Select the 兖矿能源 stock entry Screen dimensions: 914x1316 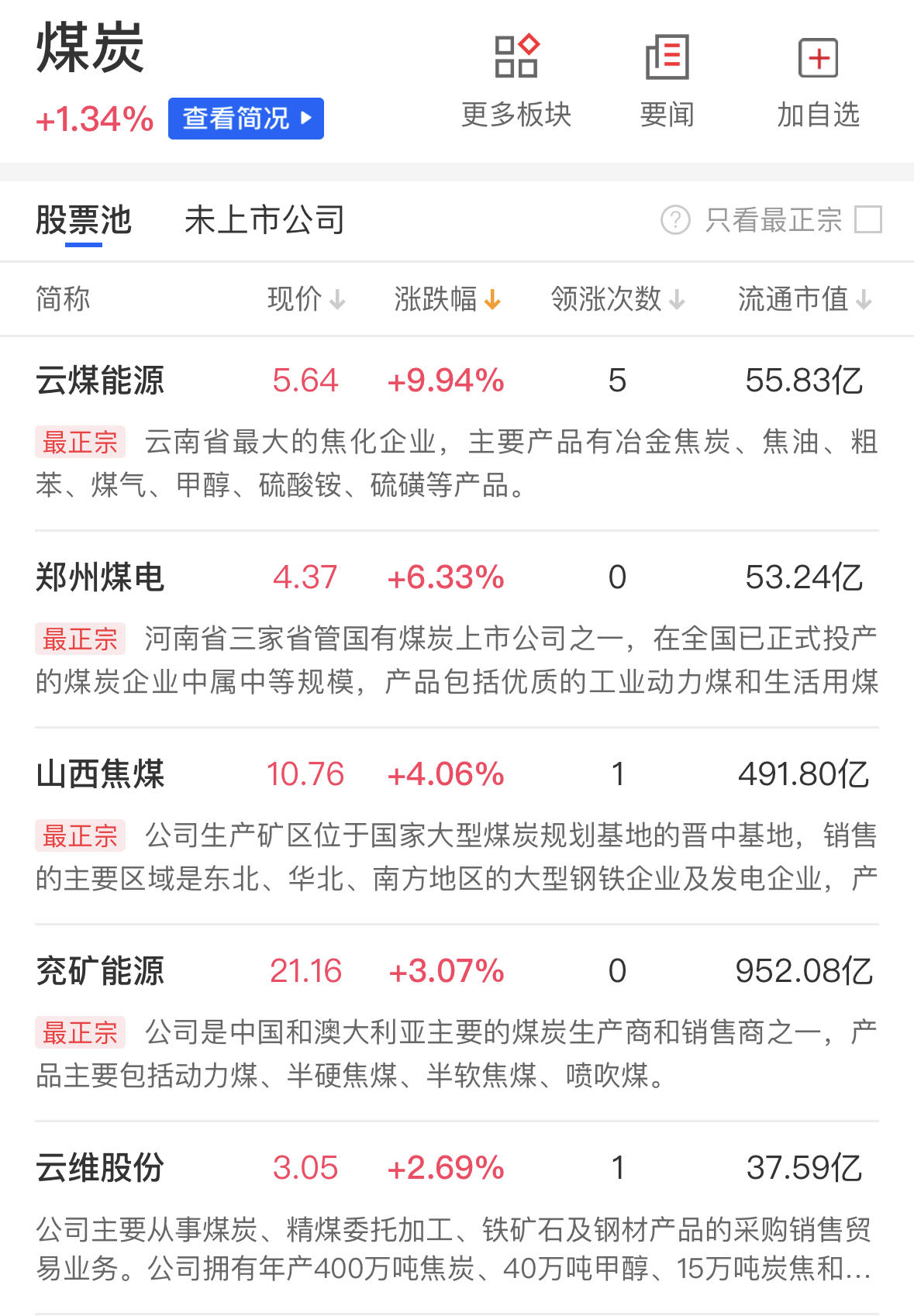(x=100, y=971)
